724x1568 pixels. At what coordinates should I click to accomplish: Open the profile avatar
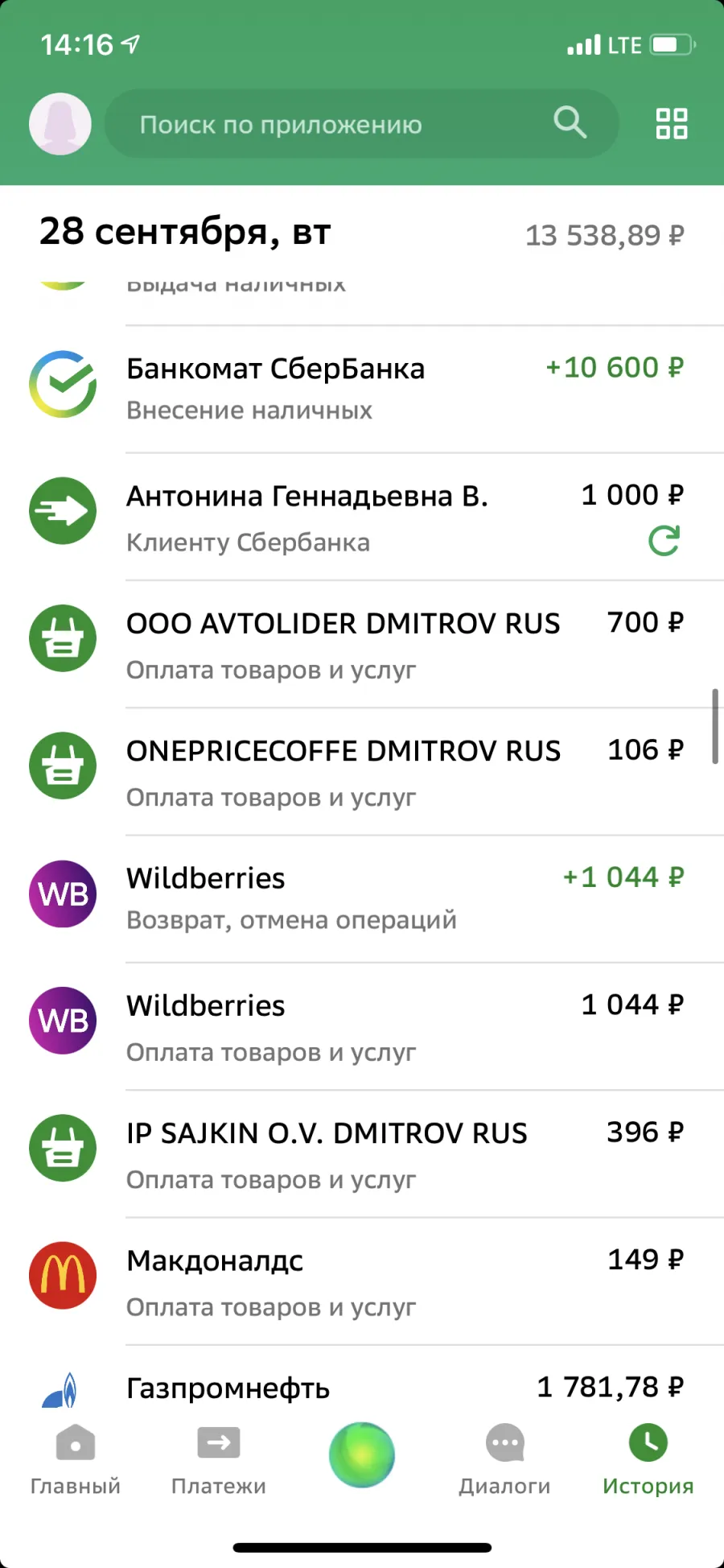60,124
